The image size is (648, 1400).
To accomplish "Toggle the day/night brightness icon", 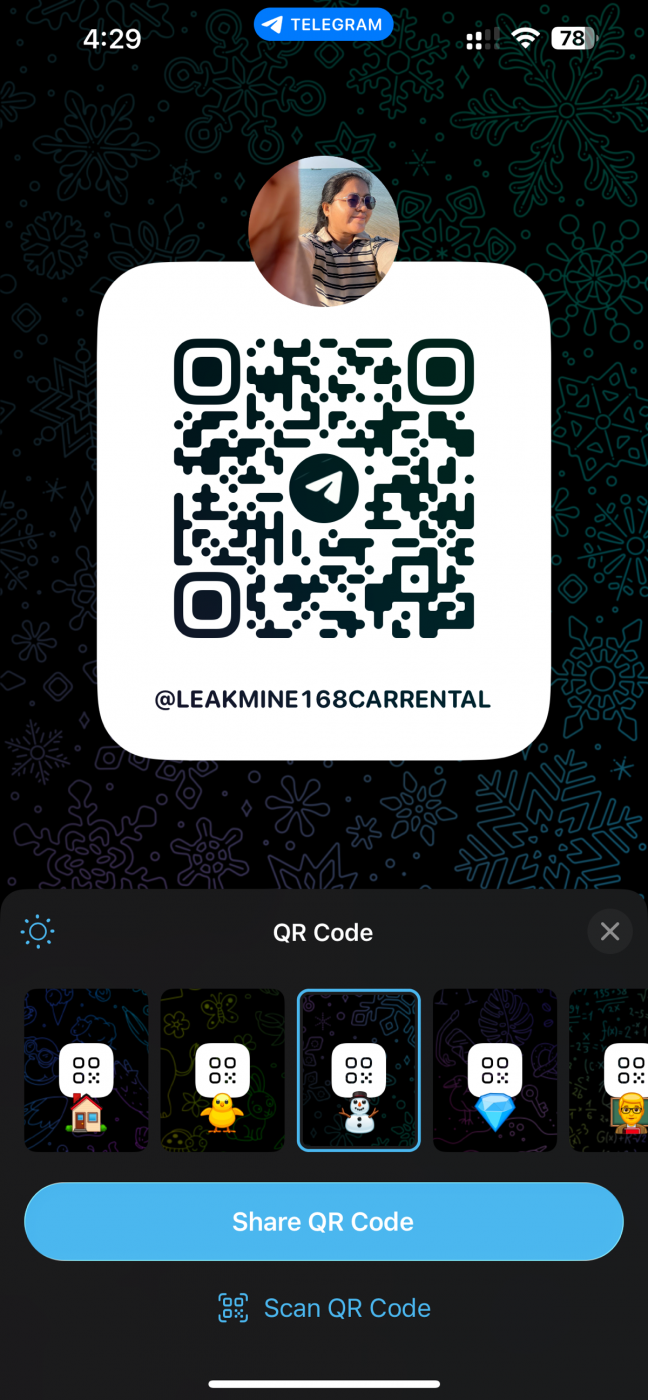I will 38,932.
